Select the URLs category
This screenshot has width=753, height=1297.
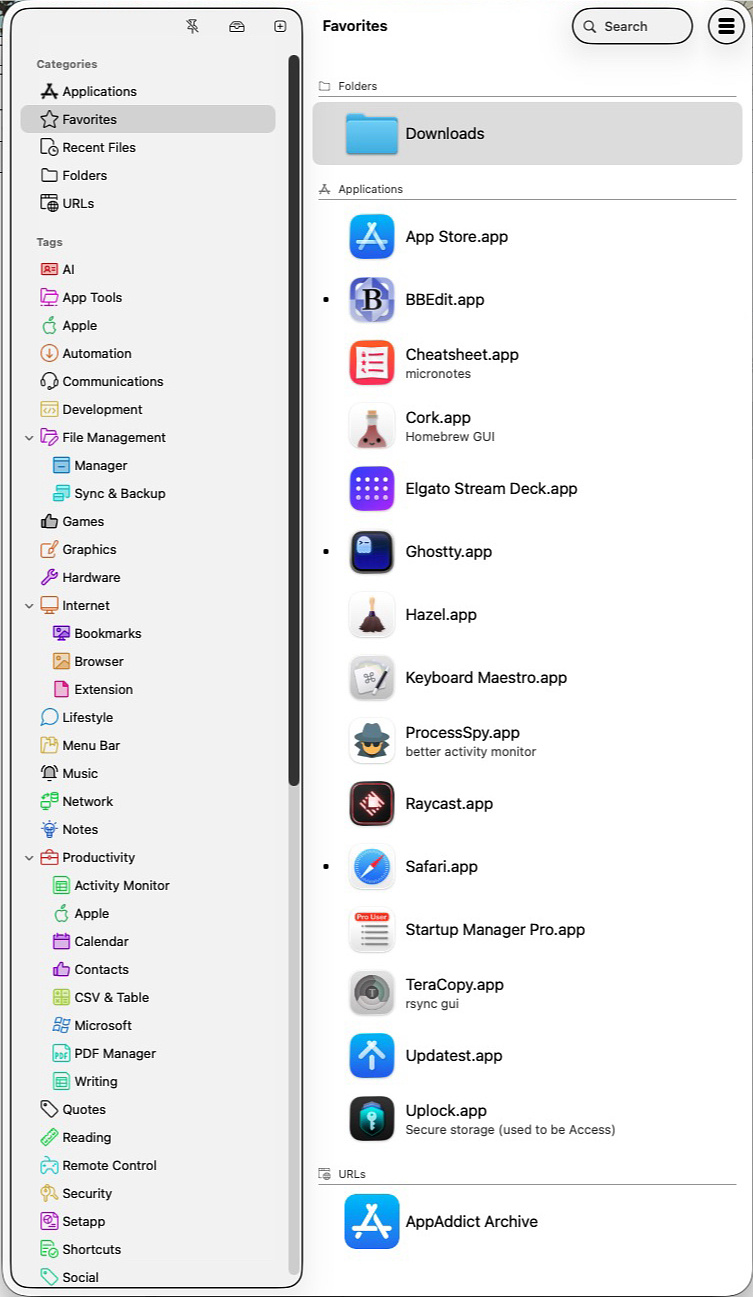point(78,203)
